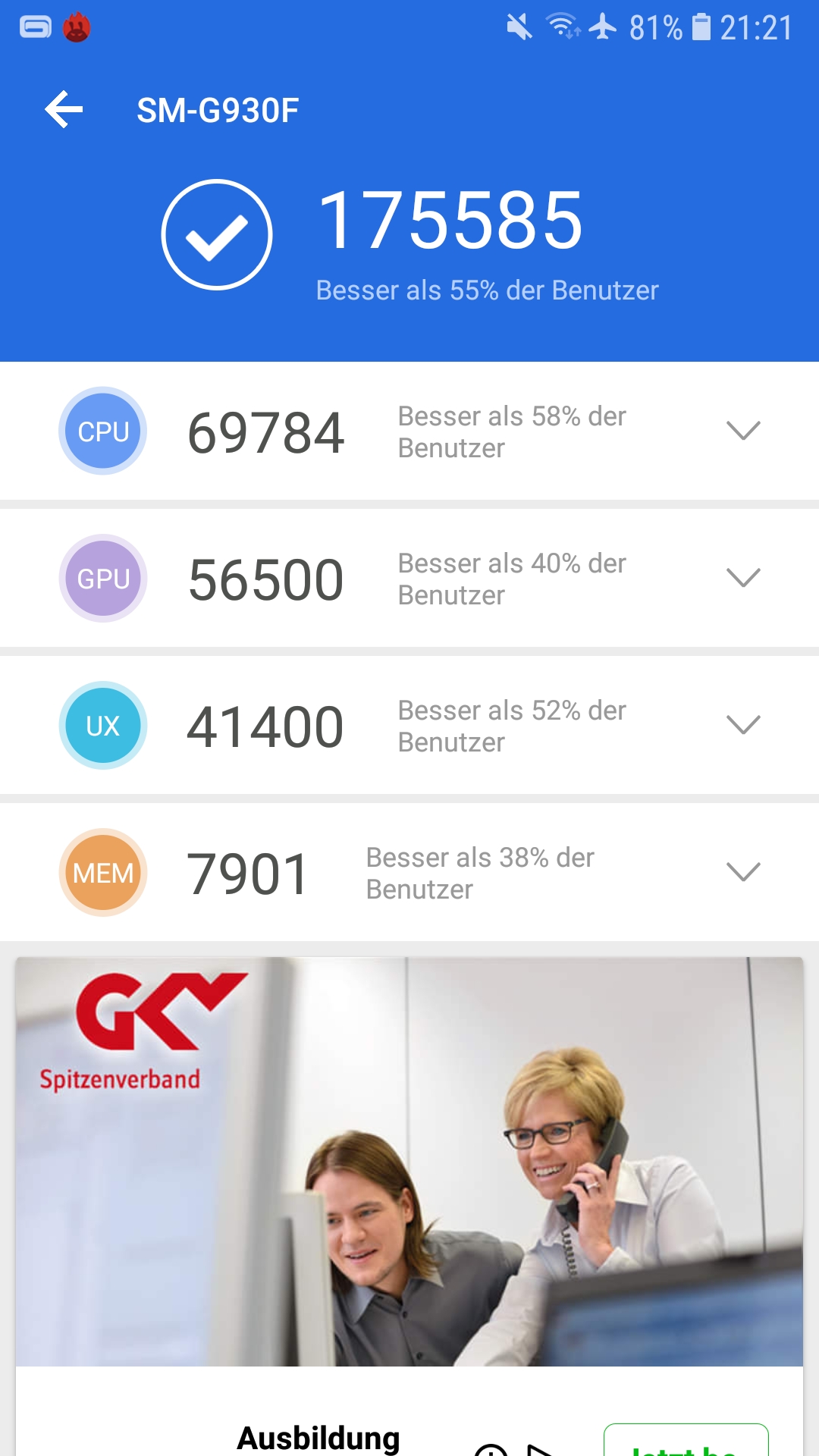819x1456 pixels.
Task: Expand the MEM score 7901 row
Action: tap(742, 872)
